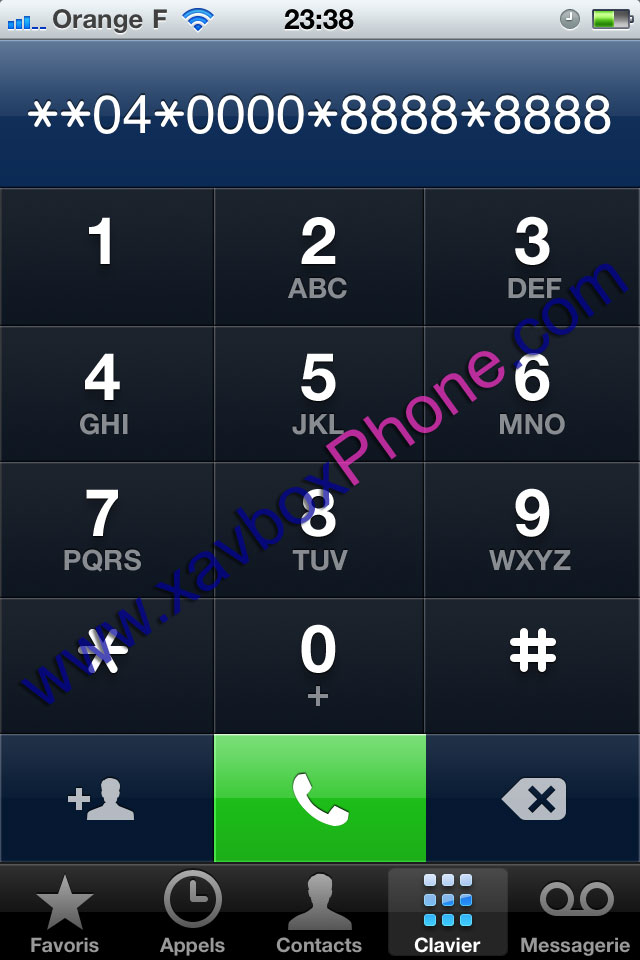Tap the star key
The image size is (640, 960).
(x=106, y=666)
